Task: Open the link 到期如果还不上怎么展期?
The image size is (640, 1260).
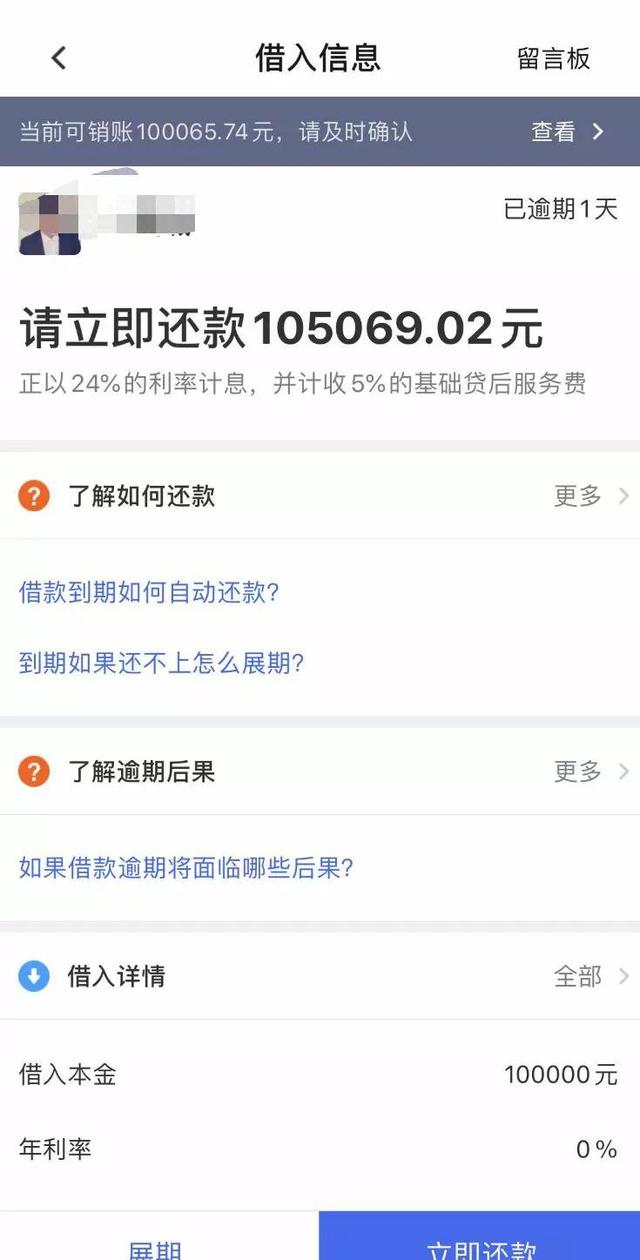Action: point(161,662)
